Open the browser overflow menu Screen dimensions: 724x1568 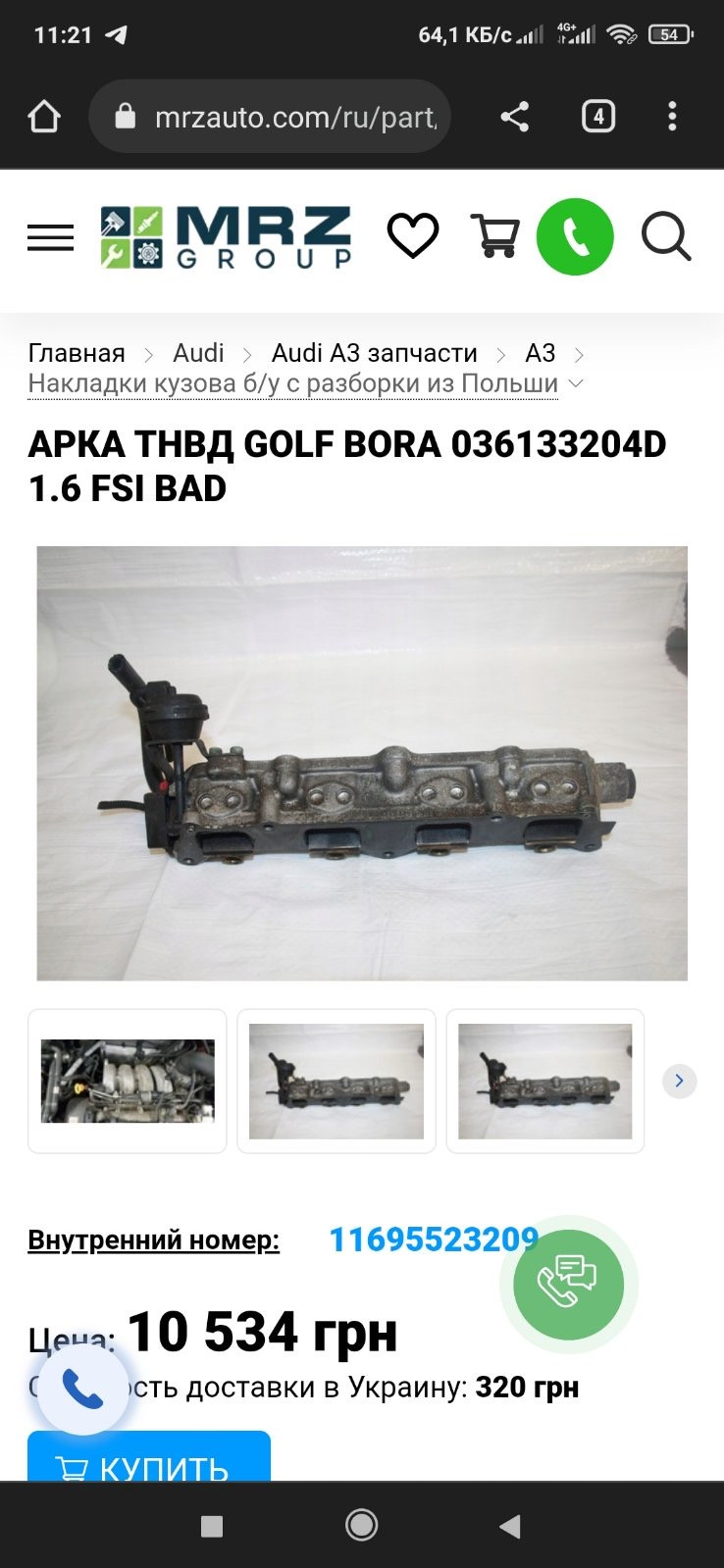pyautogui.click(x=672, y=117)
